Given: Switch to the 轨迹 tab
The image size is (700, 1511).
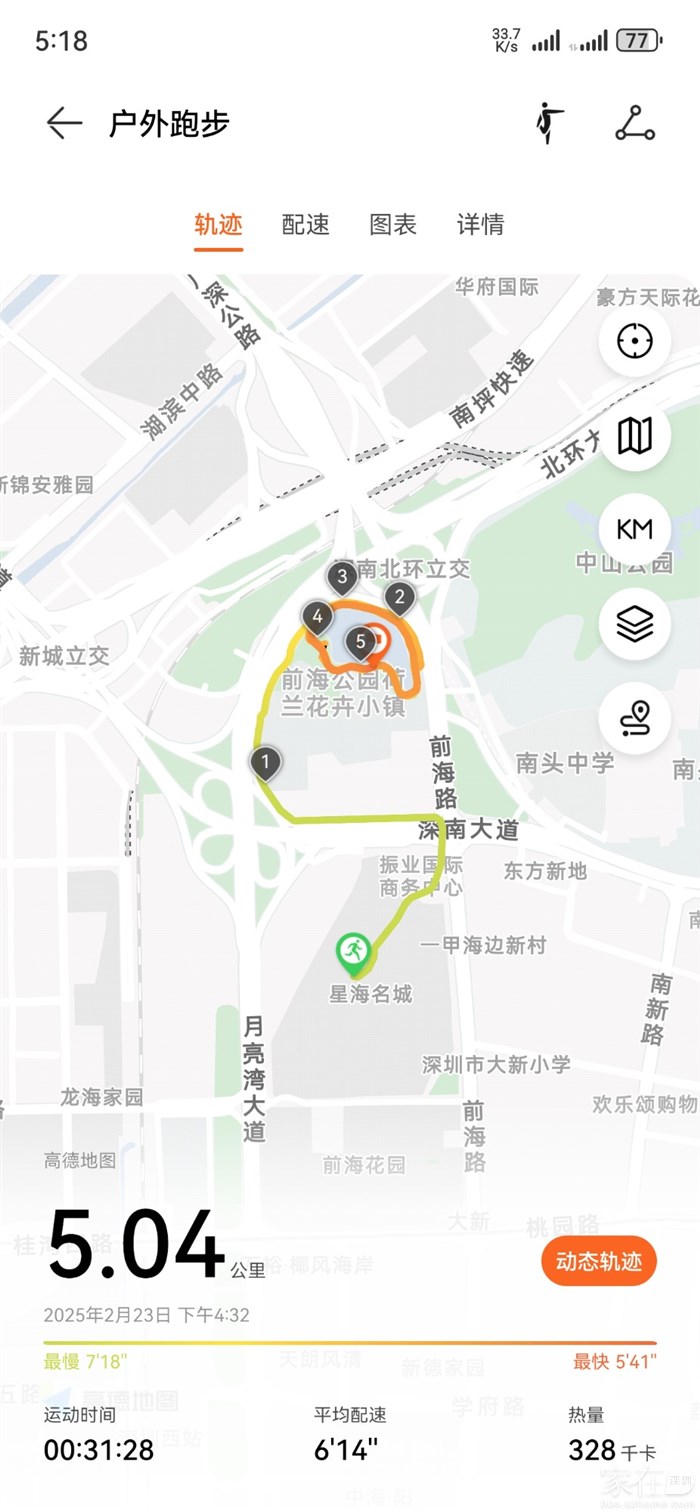Looking at the screenshot, I should (x=218, y=225).
